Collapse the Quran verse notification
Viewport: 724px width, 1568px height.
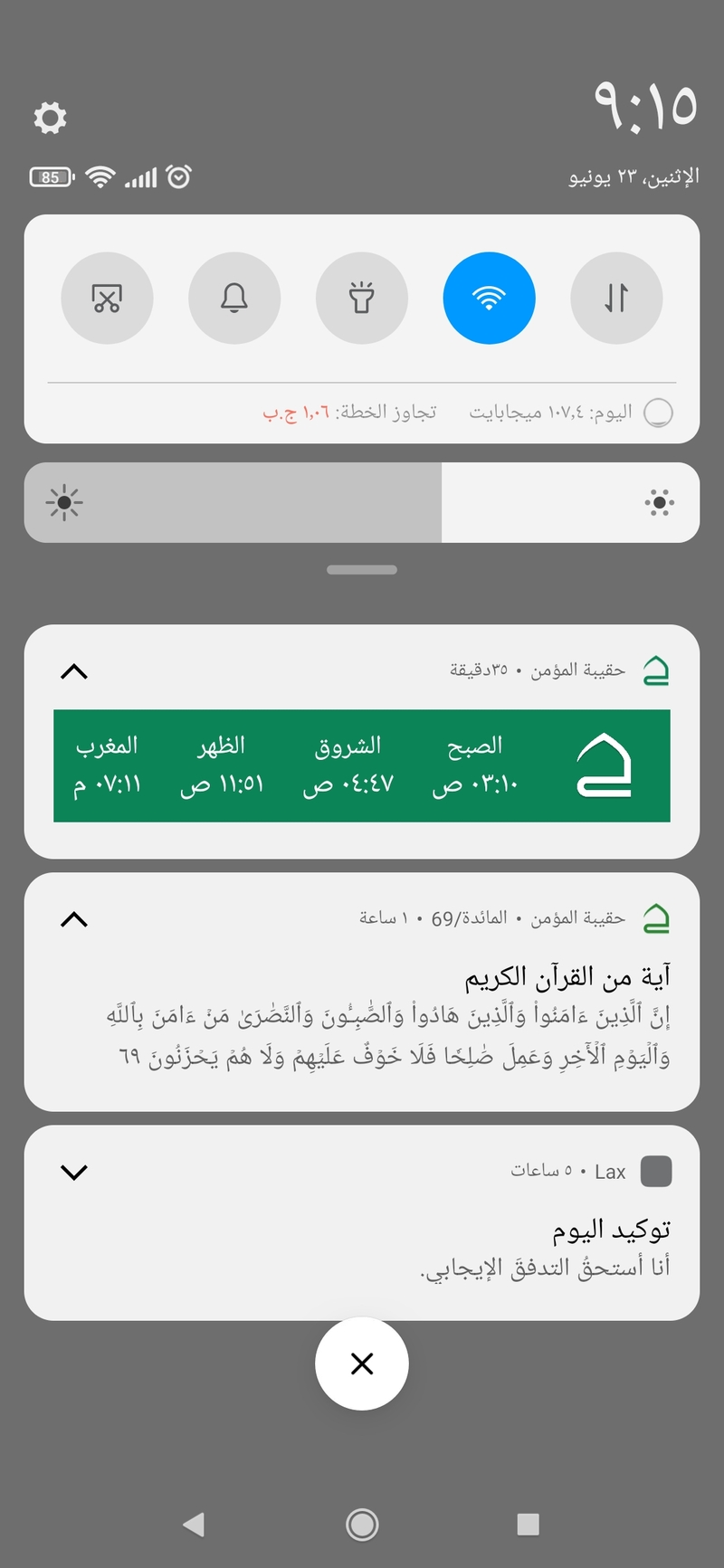pos(73,919)
